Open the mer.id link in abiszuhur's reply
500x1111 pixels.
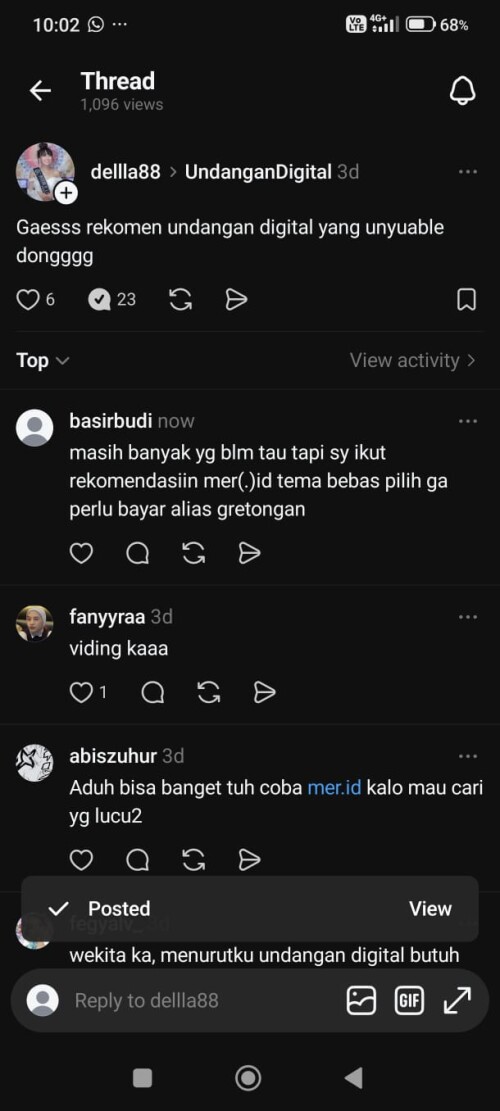[x=334, y=787]
